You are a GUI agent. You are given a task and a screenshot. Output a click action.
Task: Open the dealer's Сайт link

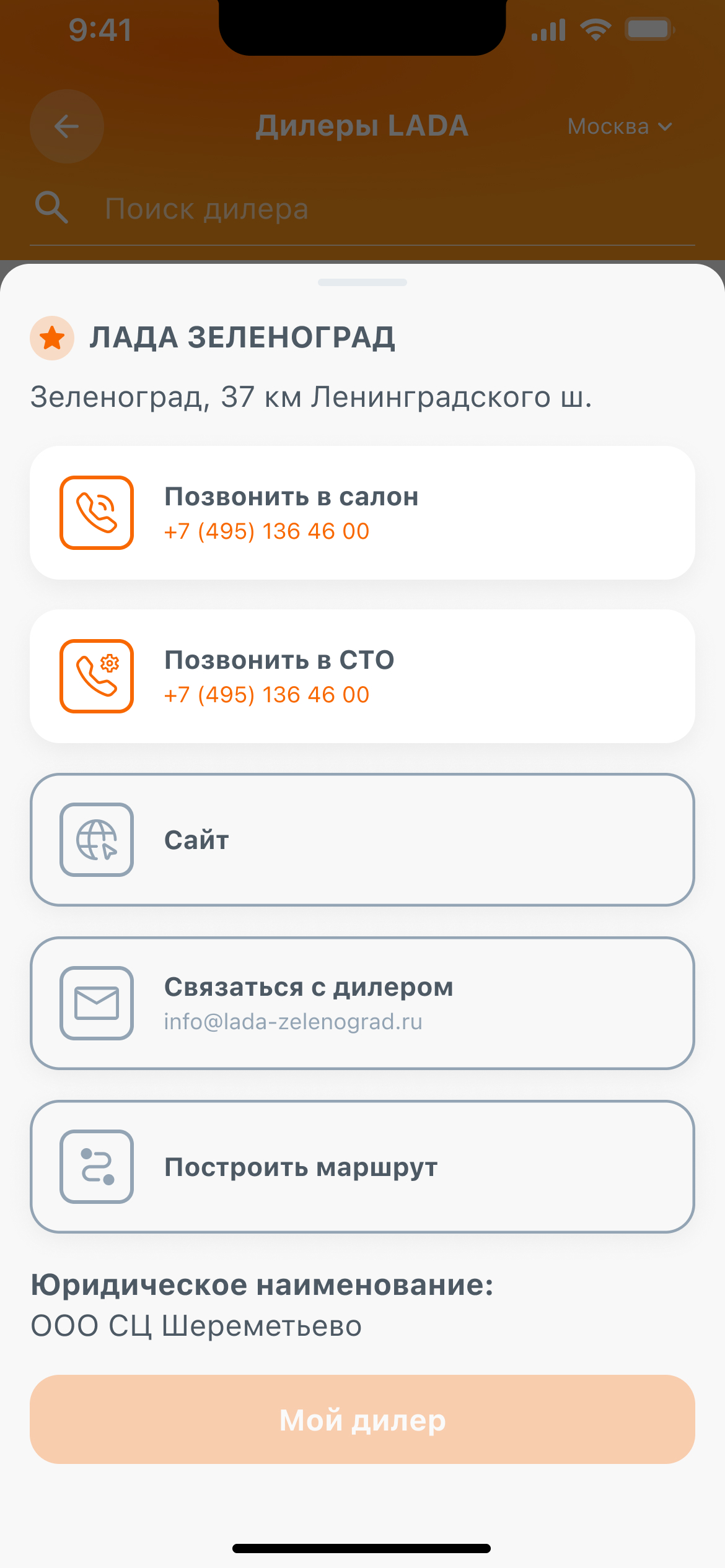[362, 840]
